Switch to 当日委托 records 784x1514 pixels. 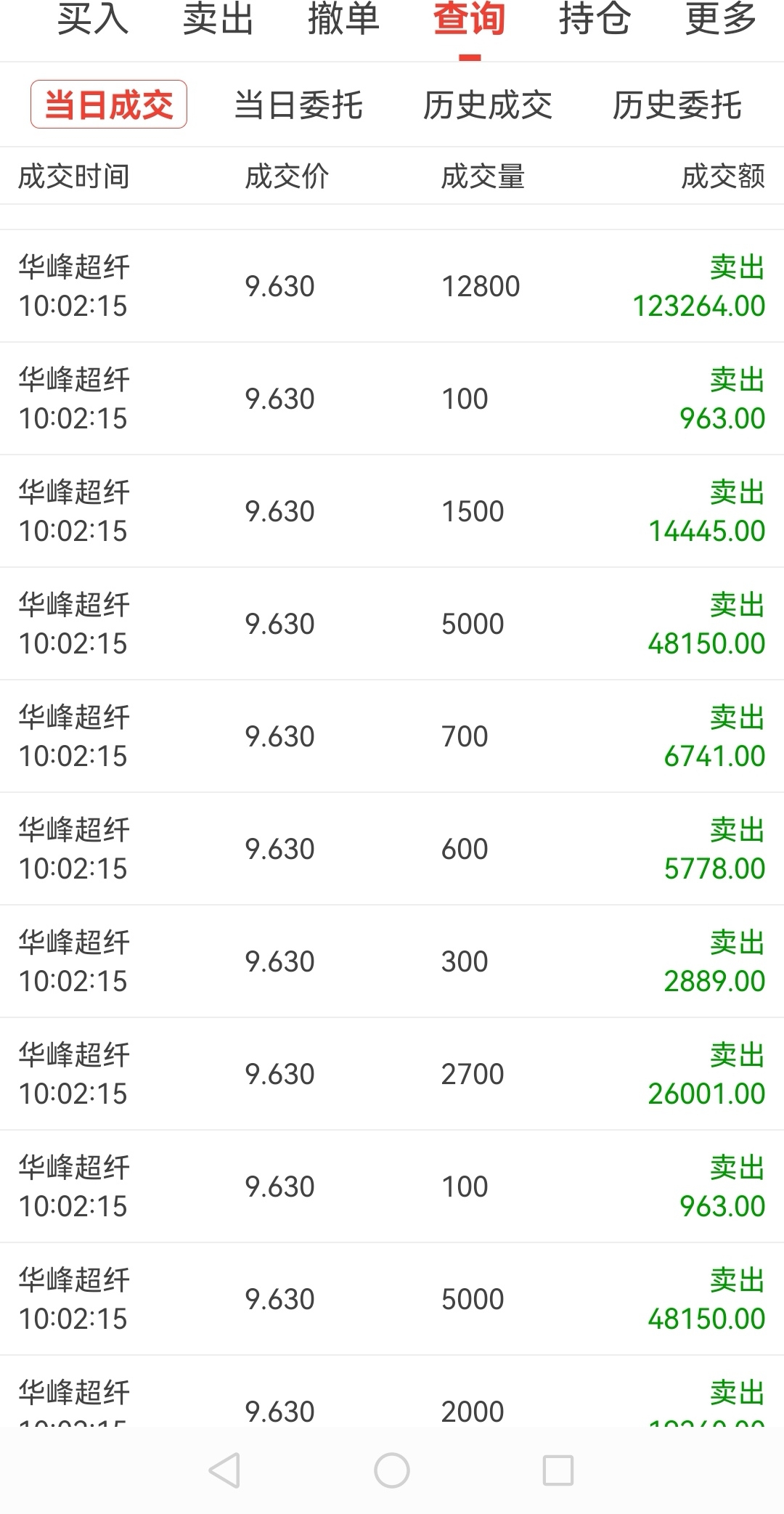click(298, 105)
